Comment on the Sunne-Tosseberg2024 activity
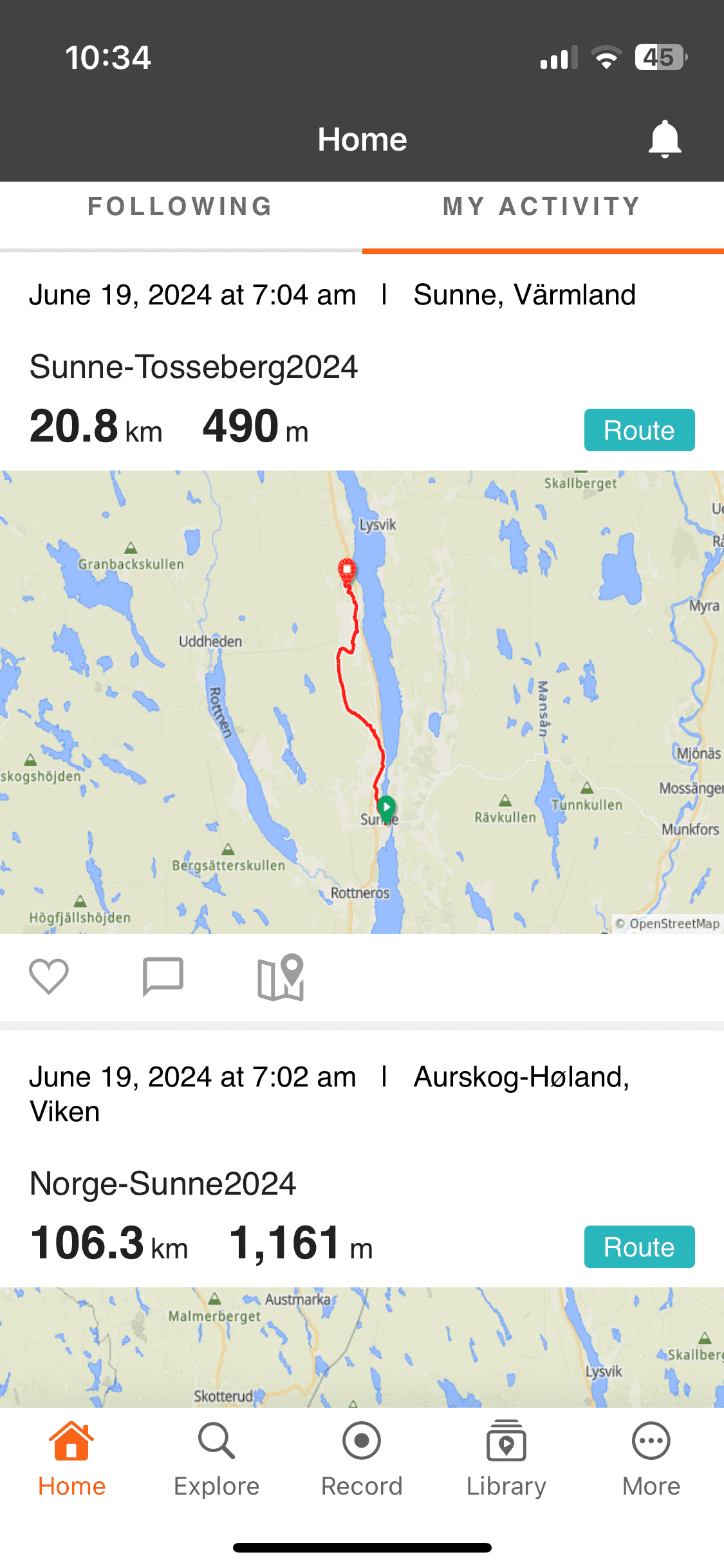Screen dimensions: 724x1568 pyautogui.click(x=163, y=976)
